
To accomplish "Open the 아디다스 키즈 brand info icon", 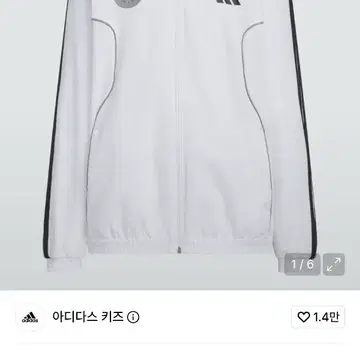I will pyautogui.click(x=133, y=317).
